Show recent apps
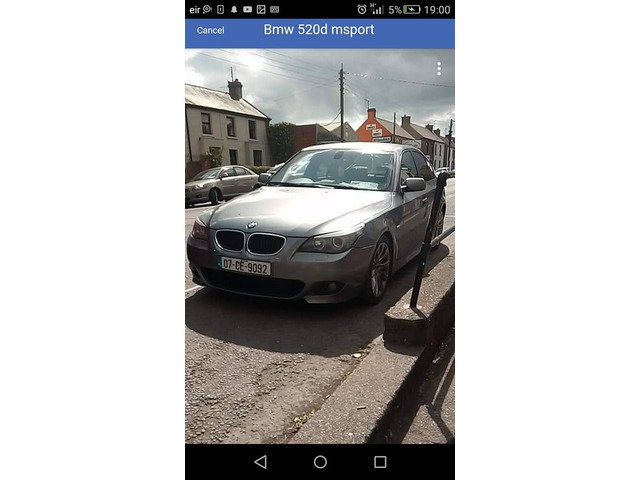Viewport: 640px width, 480px height. tap(380, 462)
